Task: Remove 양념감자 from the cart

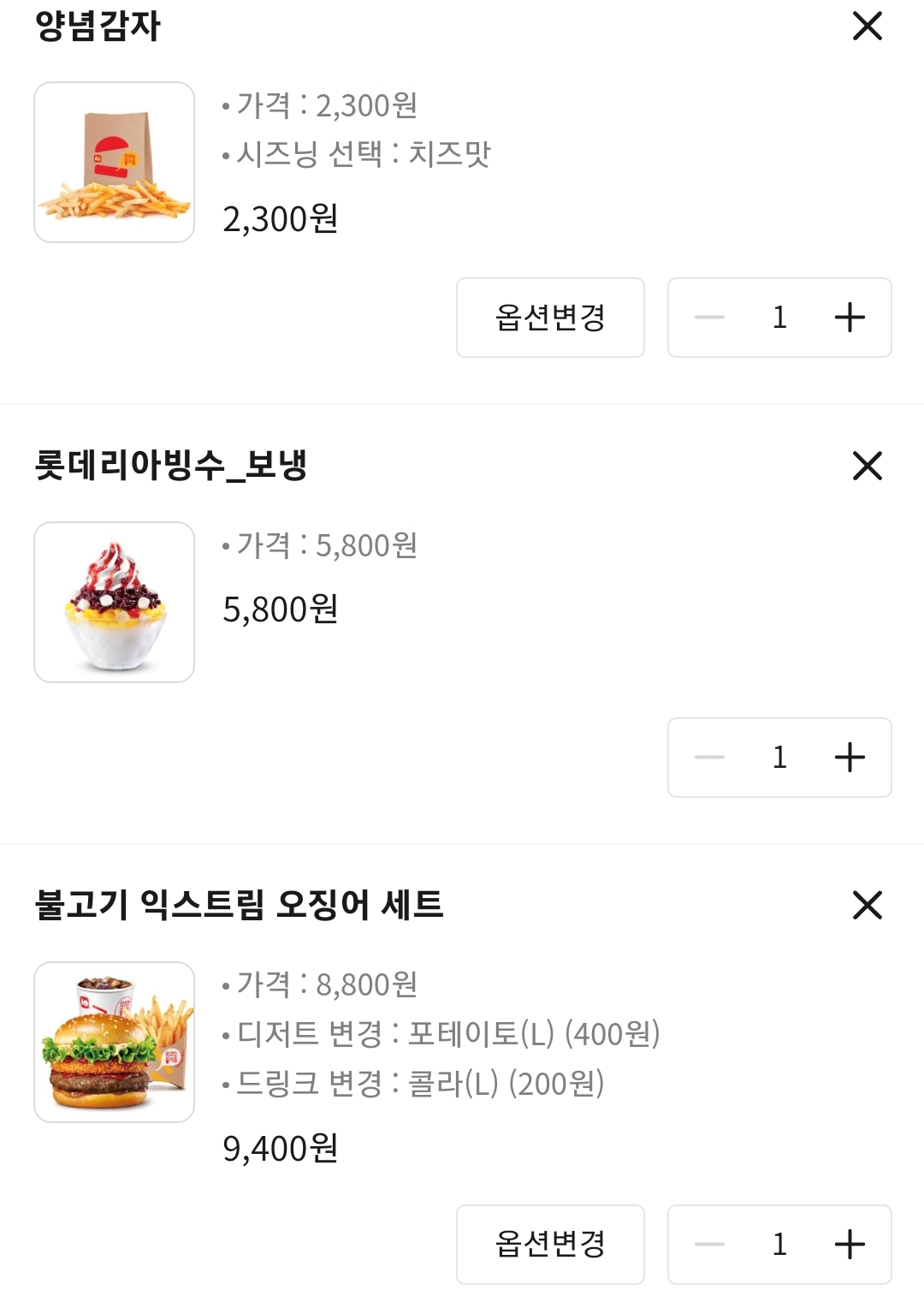Action: click(867, 26)
